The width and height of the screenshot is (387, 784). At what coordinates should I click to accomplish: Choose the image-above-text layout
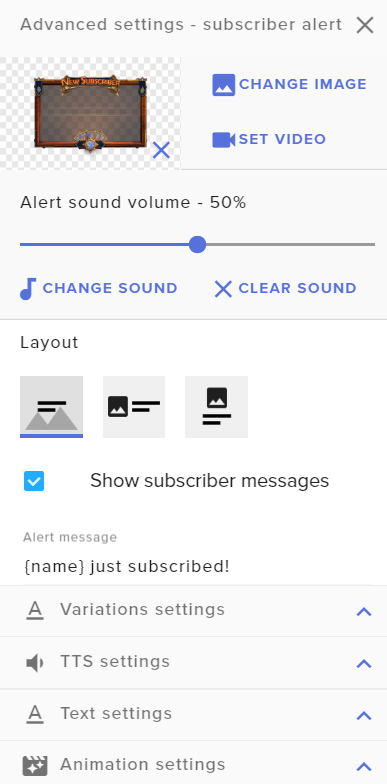(x=216, y=407)
